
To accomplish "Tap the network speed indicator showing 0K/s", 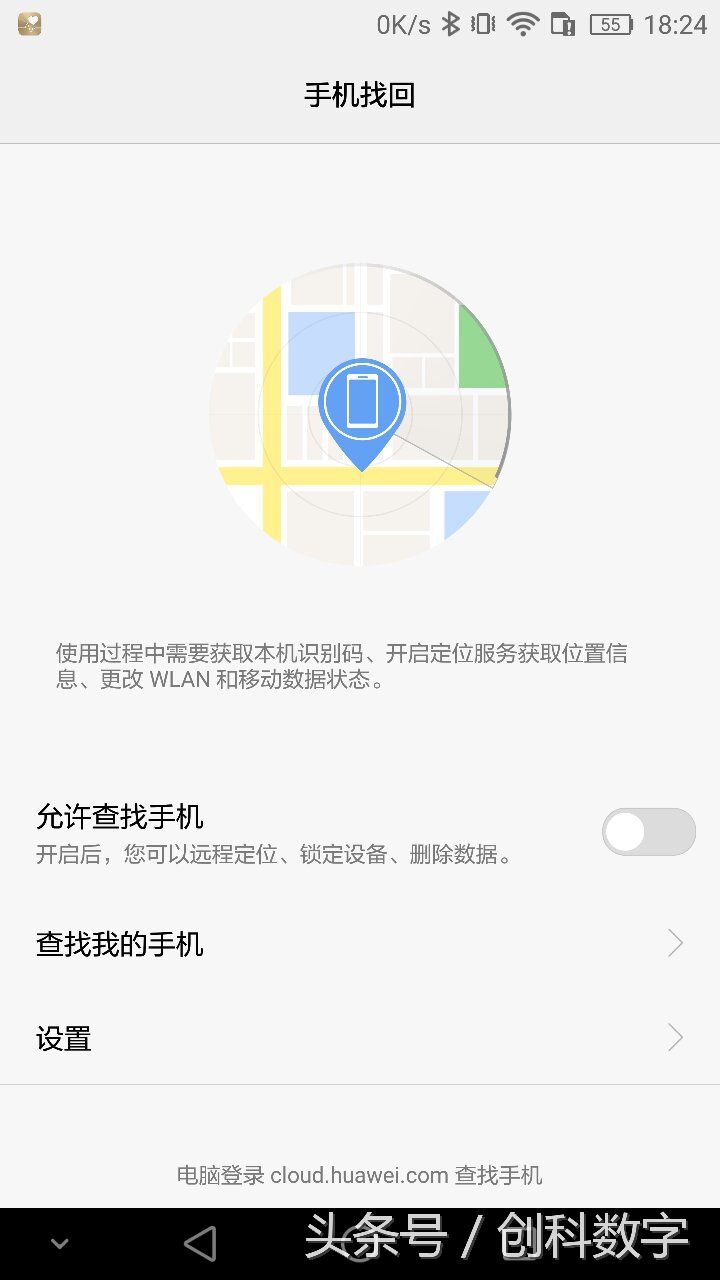I will [404, 24].
